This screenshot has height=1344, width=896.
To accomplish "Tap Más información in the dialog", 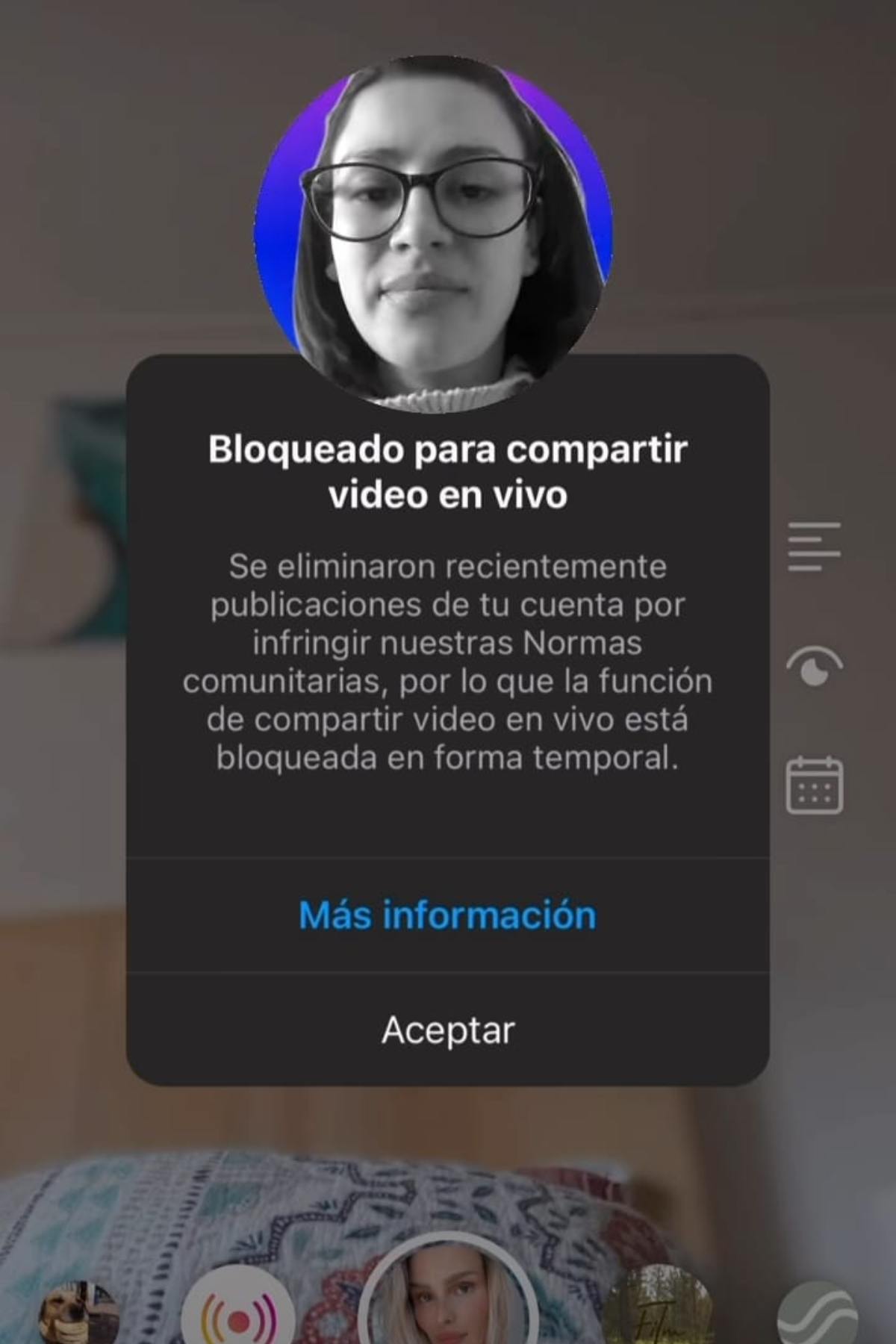I will coord(447,915).
